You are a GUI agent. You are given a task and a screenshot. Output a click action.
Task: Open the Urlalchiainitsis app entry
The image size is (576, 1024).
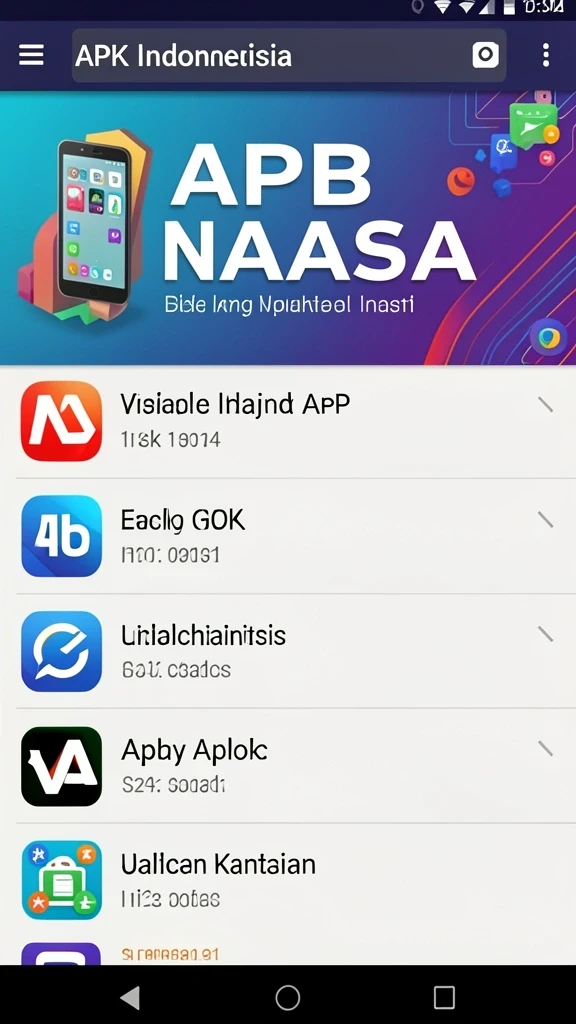click(288, 651)
